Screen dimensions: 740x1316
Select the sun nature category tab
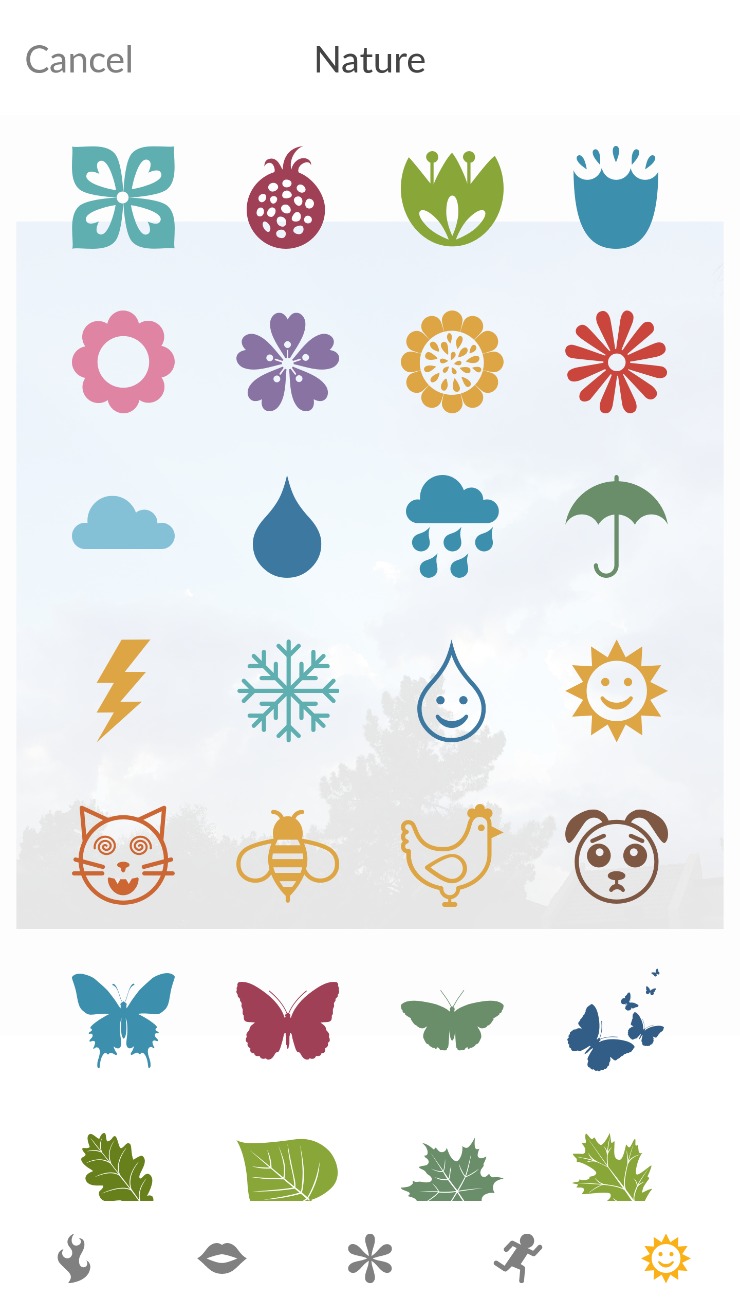(666, 1258)
